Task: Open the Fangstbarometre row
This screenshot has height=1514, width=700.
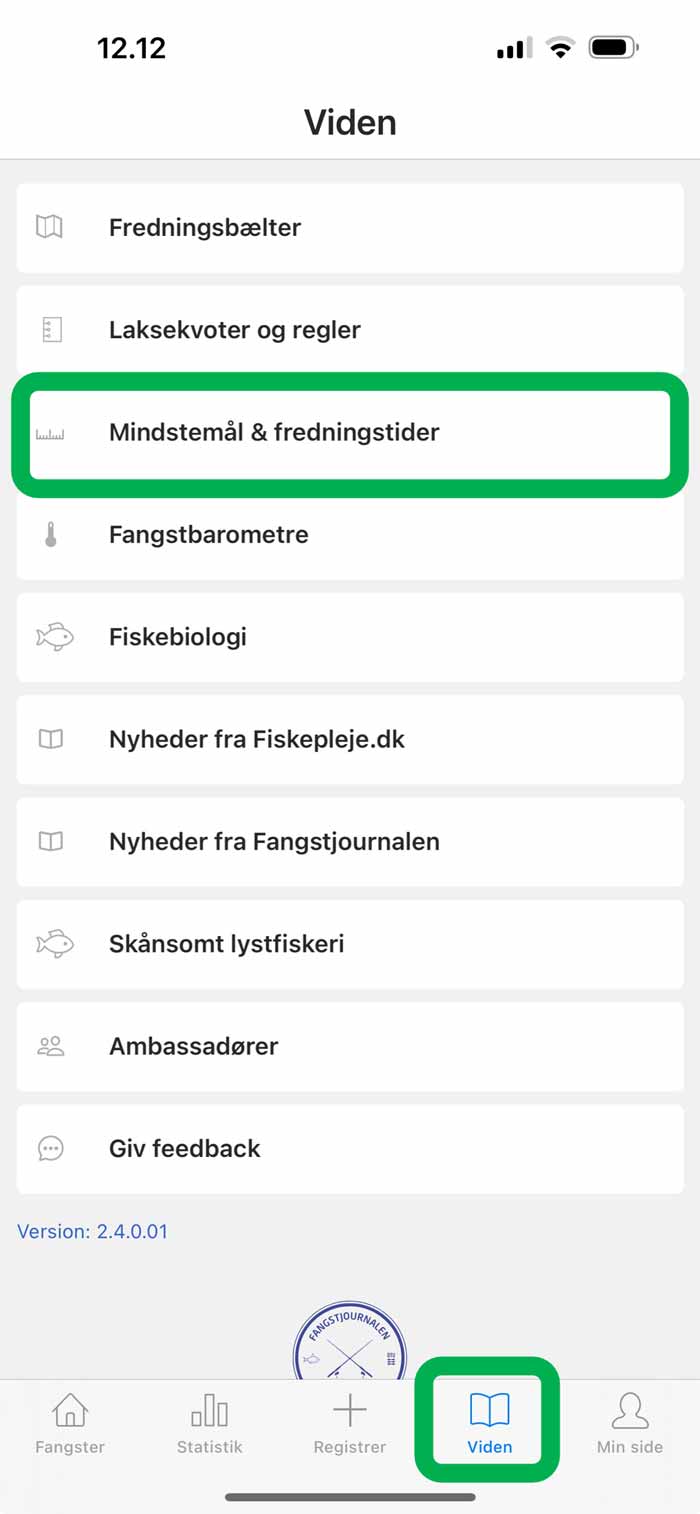Action: coord(350,535)
